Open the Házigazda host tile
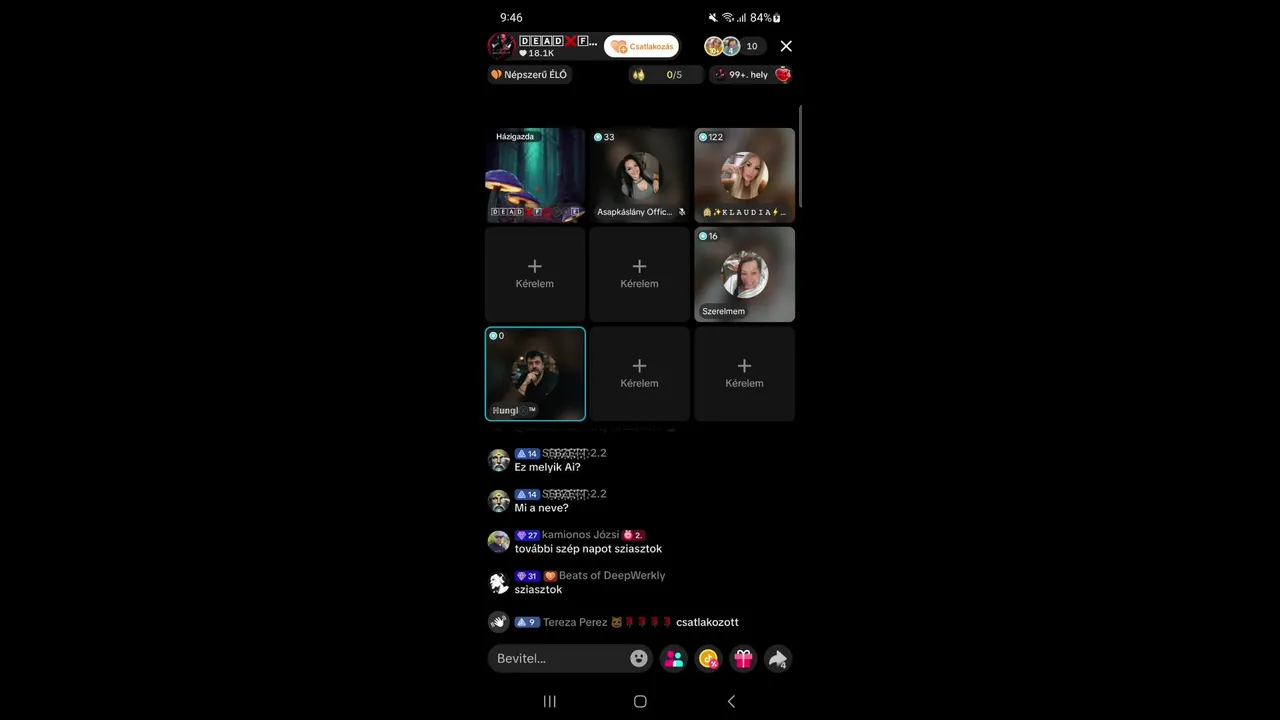 point(535,175)
